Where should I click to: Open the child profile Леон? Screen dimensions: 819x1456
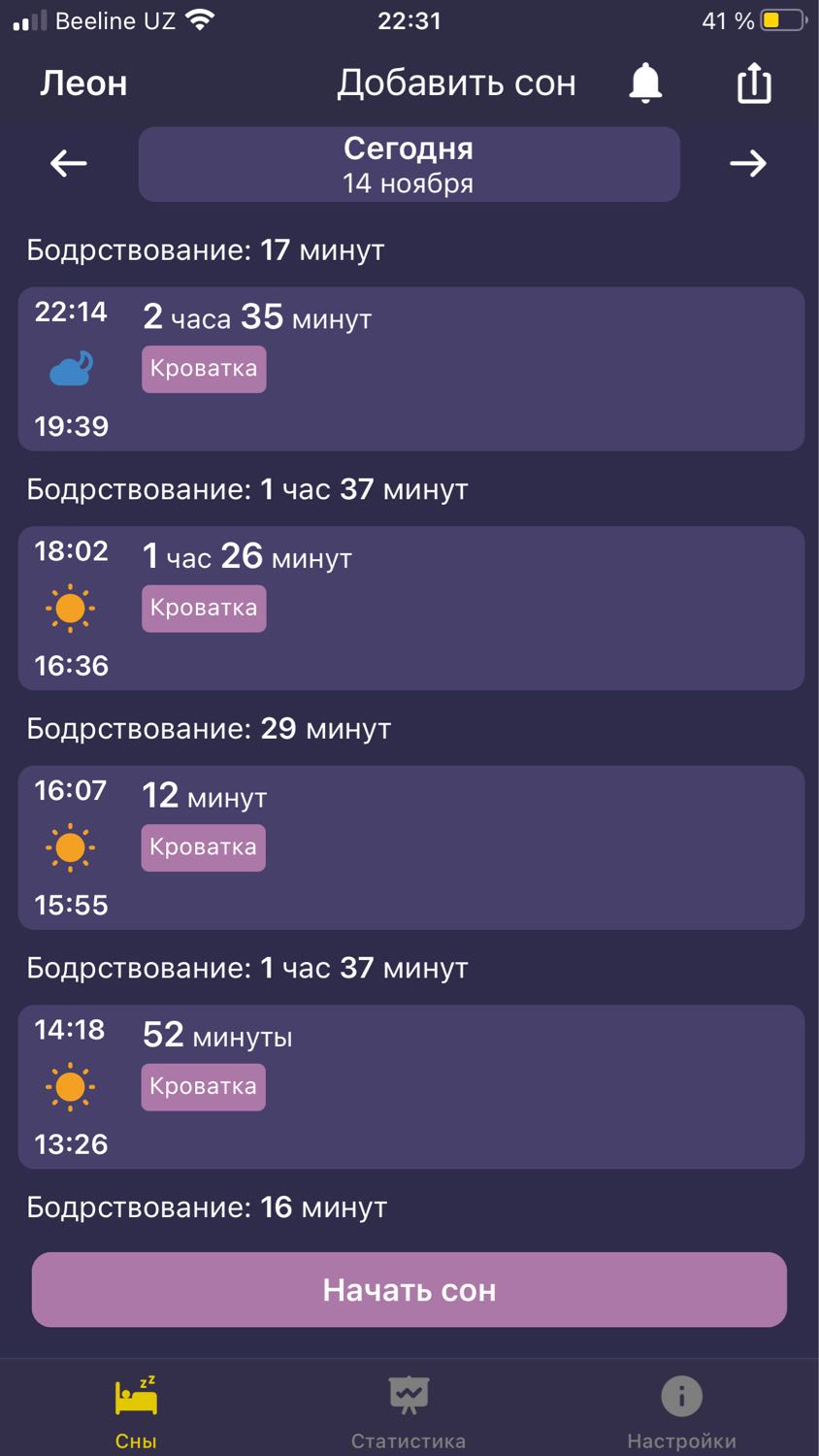(83, 83)
